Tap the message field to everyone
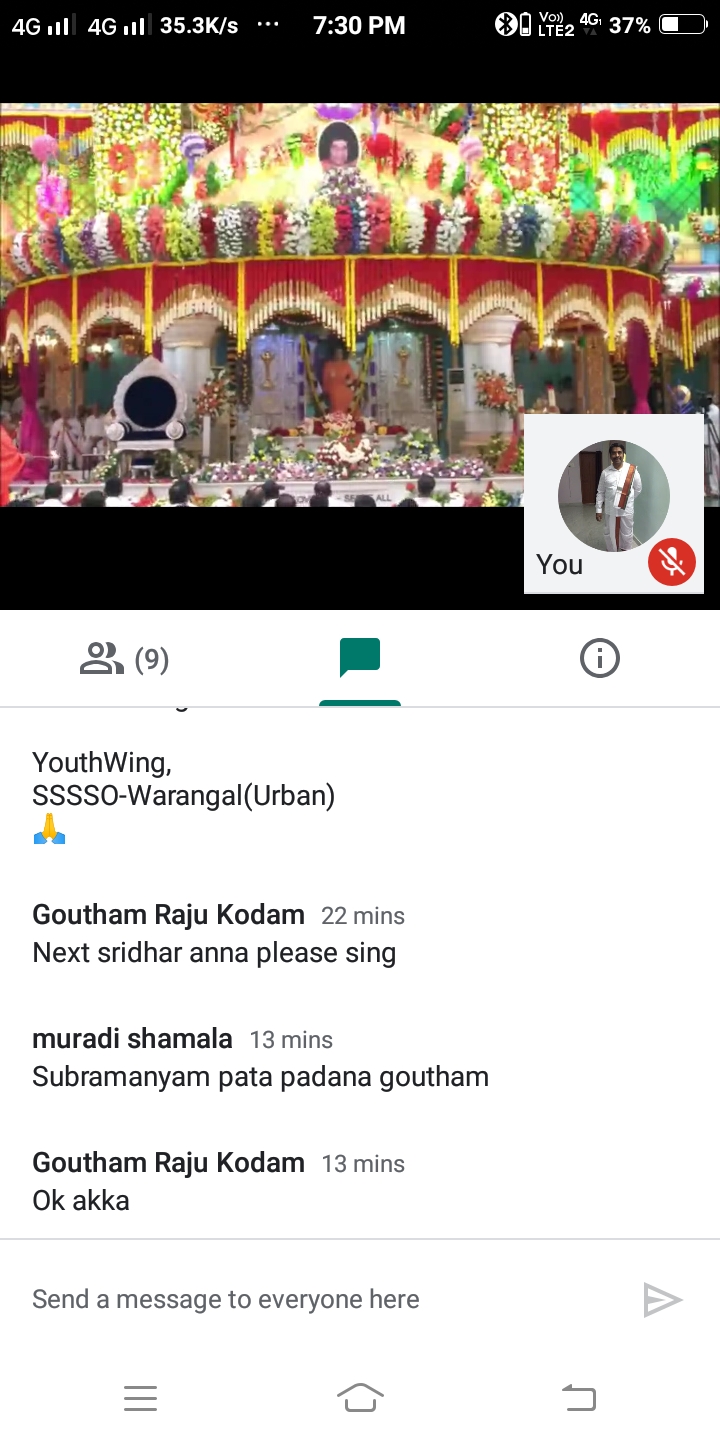 [320, 1299]
